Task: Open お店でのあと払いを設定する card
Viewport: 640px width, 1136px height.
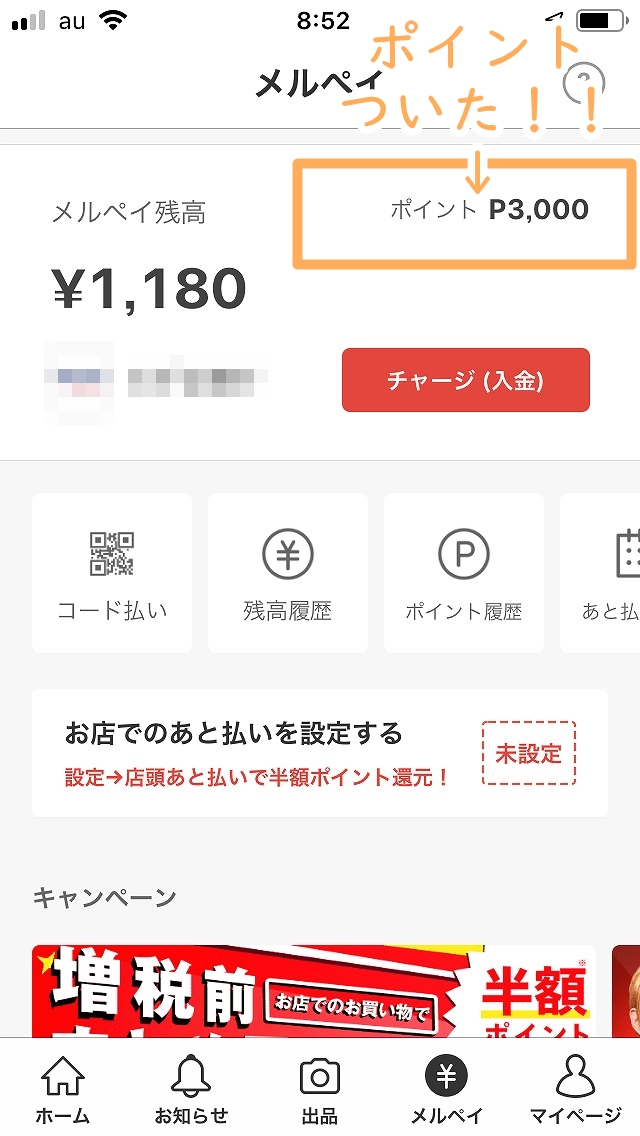Action: click(320, 753)
